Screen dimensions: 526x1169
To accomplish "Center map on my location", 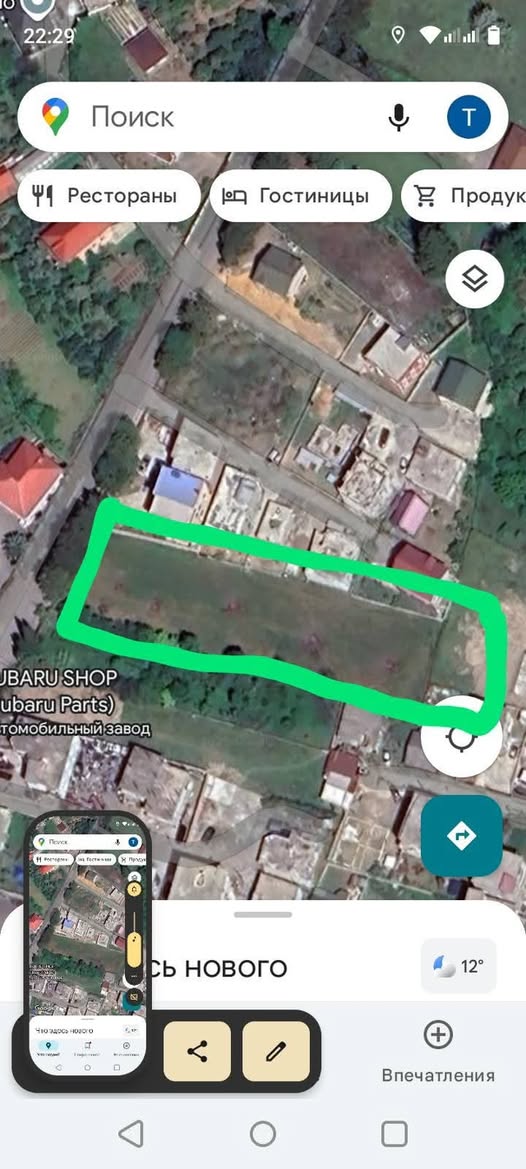I will point(460,737).
